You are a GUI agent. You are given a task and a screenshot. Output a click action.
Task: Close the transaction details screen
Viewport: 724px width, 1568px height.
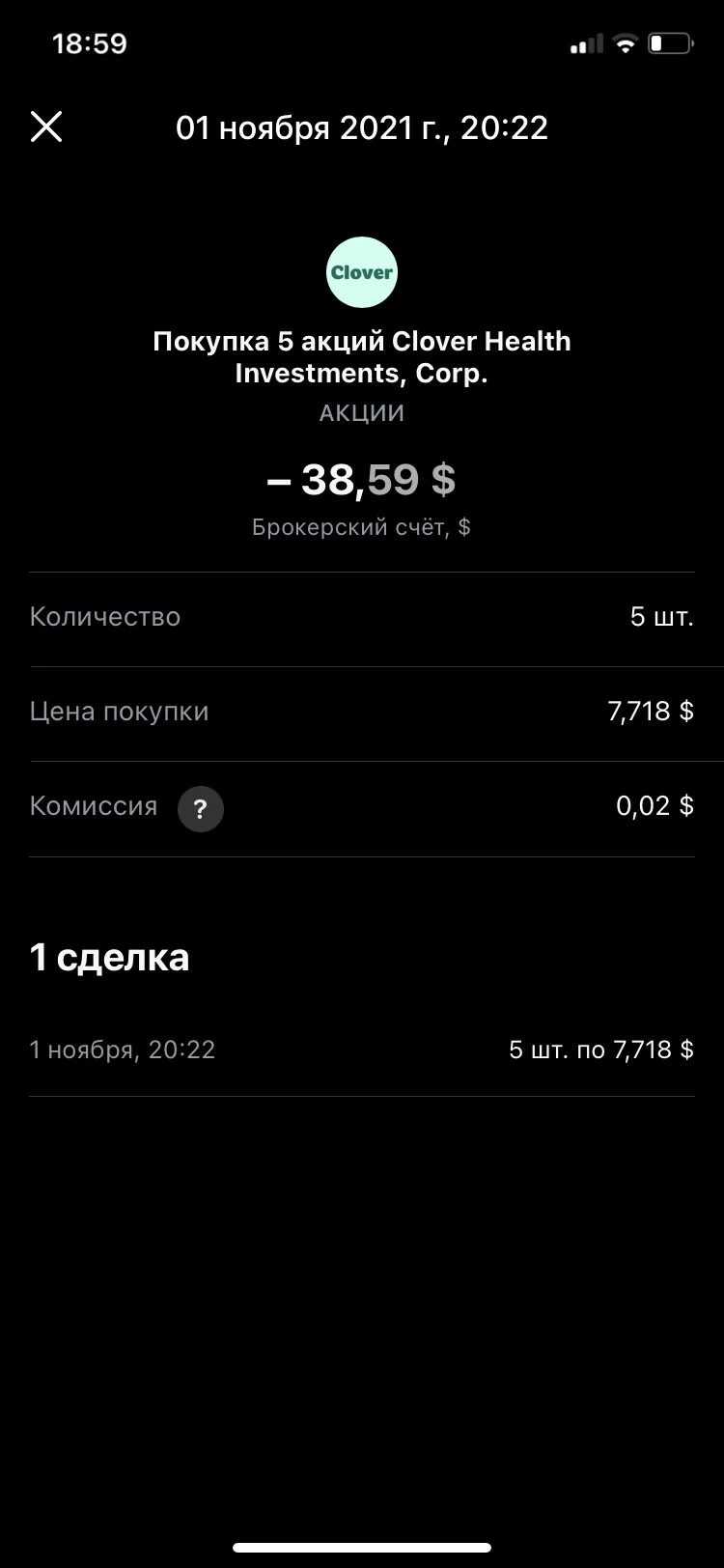pyautogui.click(x=46, y=126)
